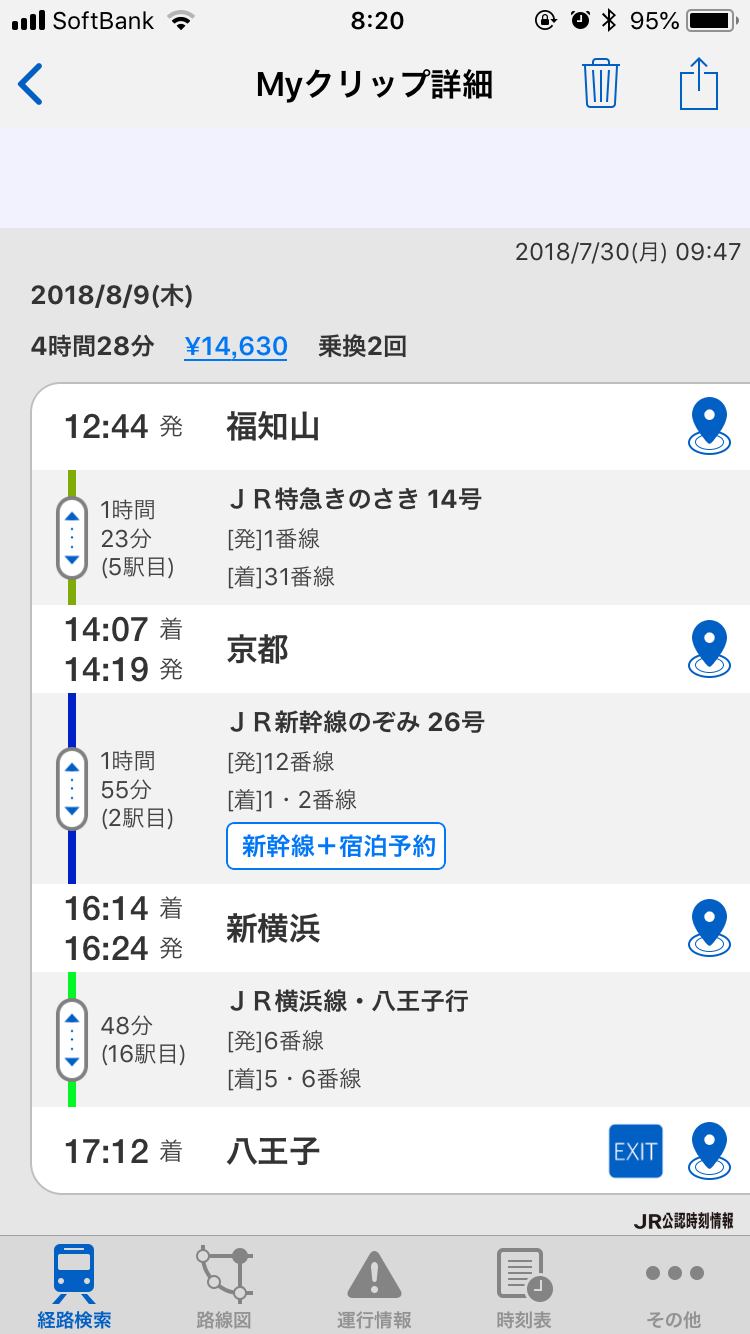Show 京都 station on the map
This screenshot has width=750, height=1334.
click(x=710, y=649)
